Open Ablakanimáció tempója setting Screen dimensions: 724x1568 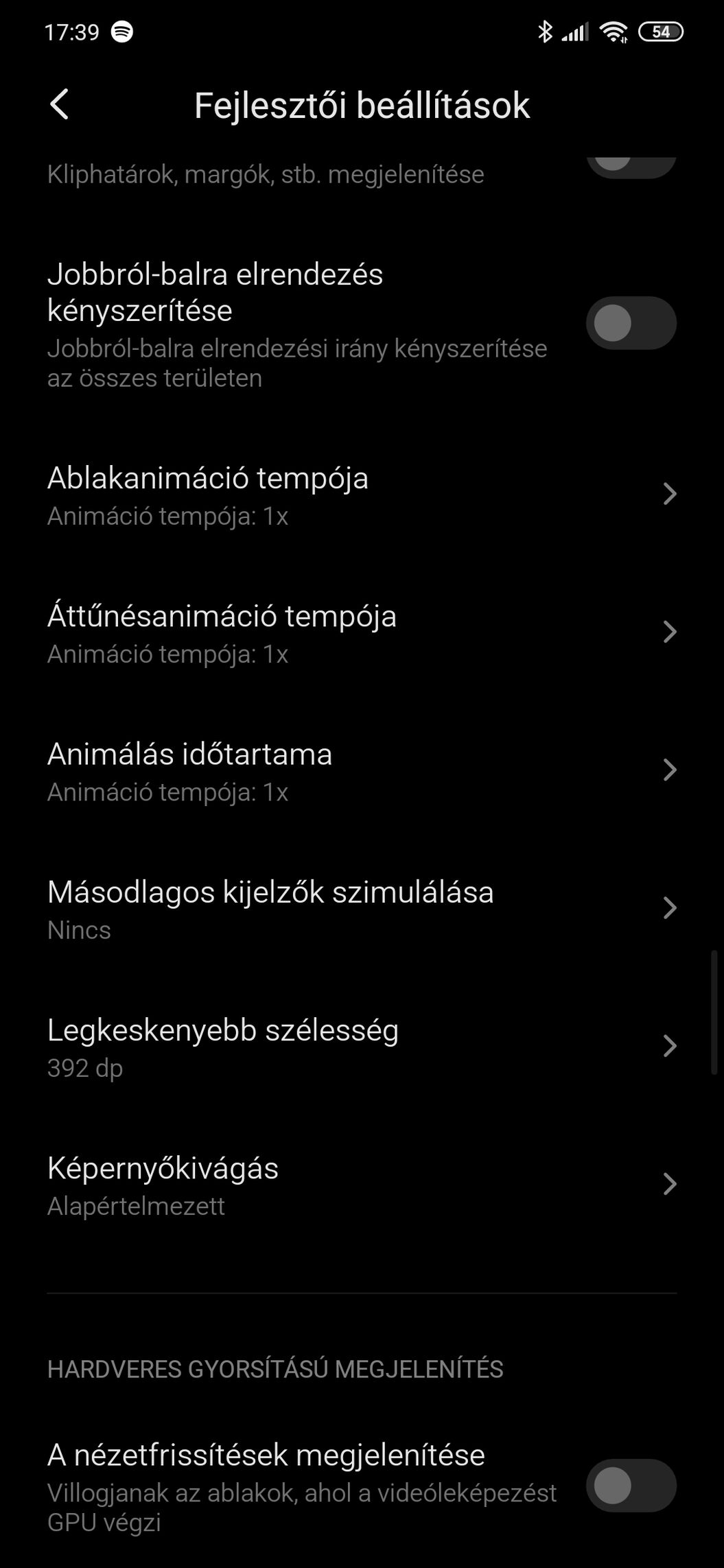[x=362, y=495]
